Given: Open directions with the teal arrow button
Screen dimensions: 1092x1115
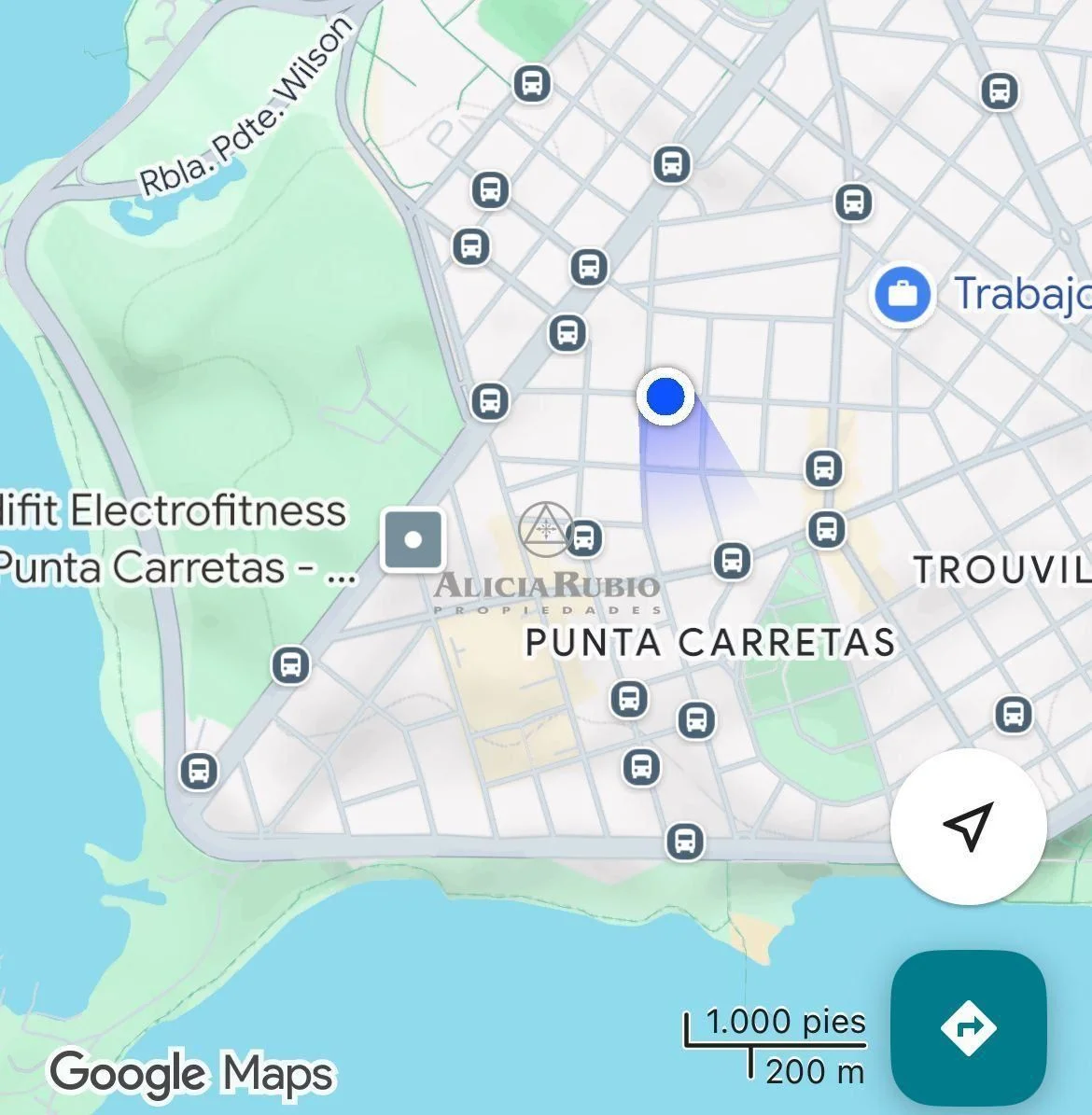Looking at the screenshot, I should 968,1027.
